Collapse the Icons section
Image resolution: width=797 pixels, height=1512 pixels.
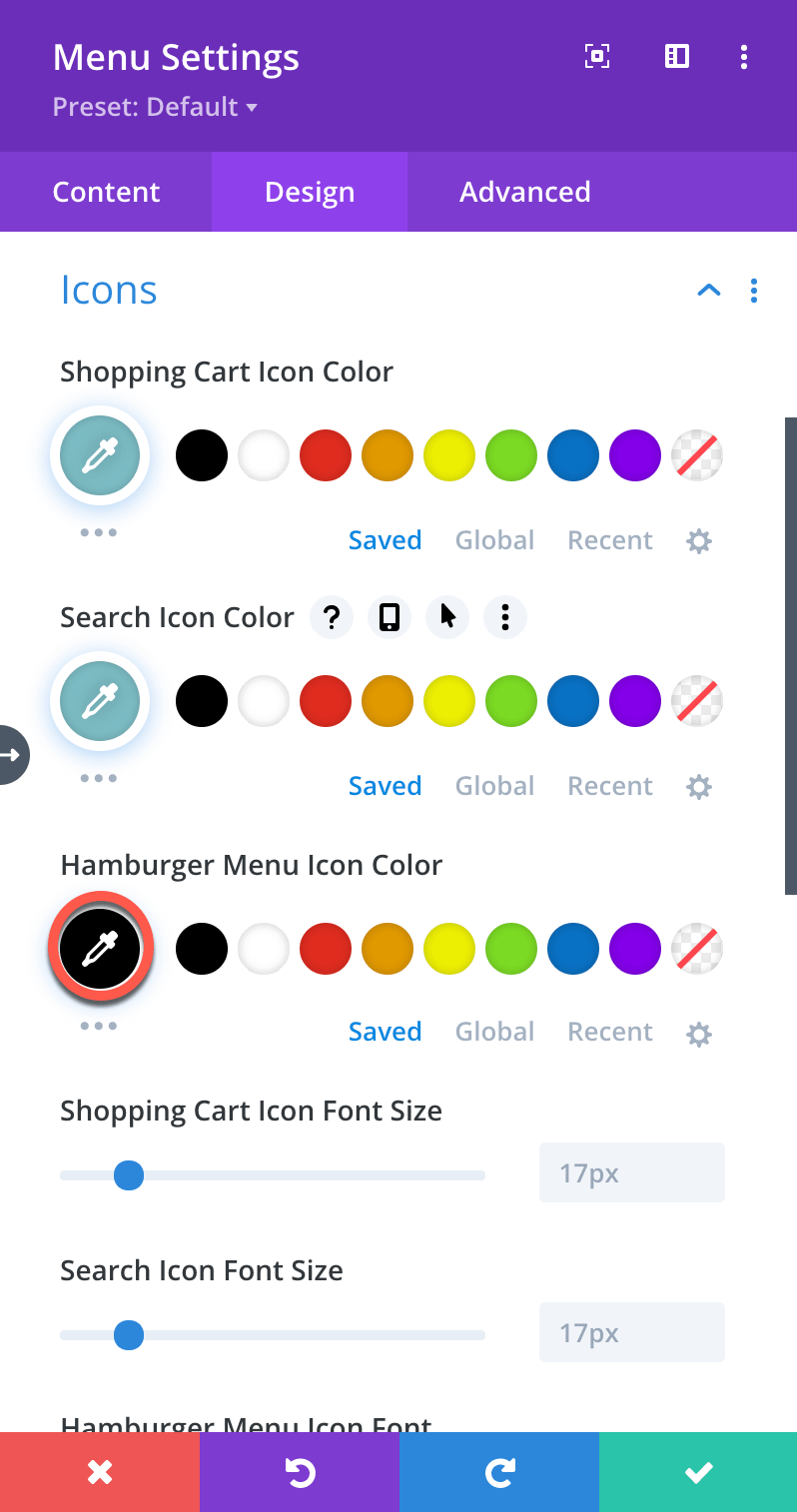(x=708, y=291)
